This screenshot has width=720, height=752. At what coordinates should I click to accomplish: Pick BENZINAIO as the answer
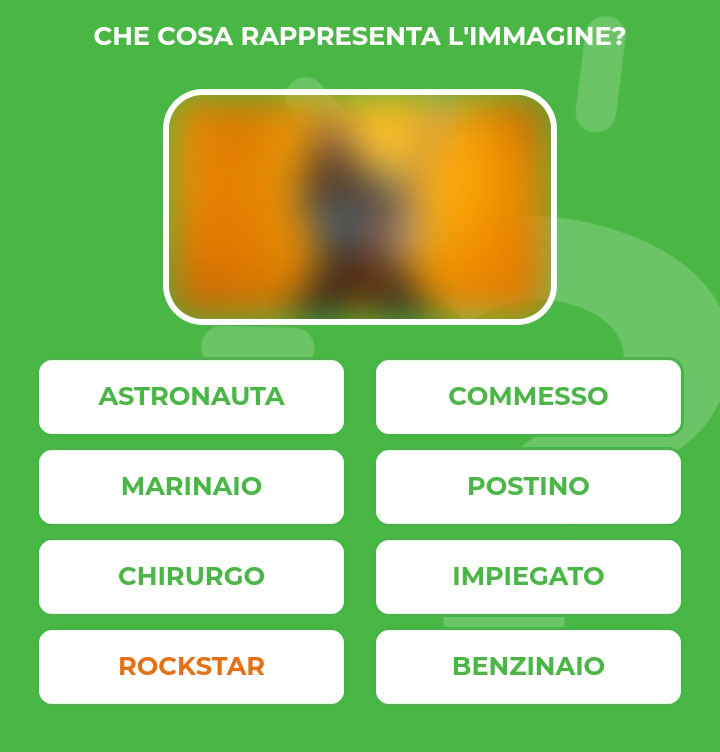(528, 667)
